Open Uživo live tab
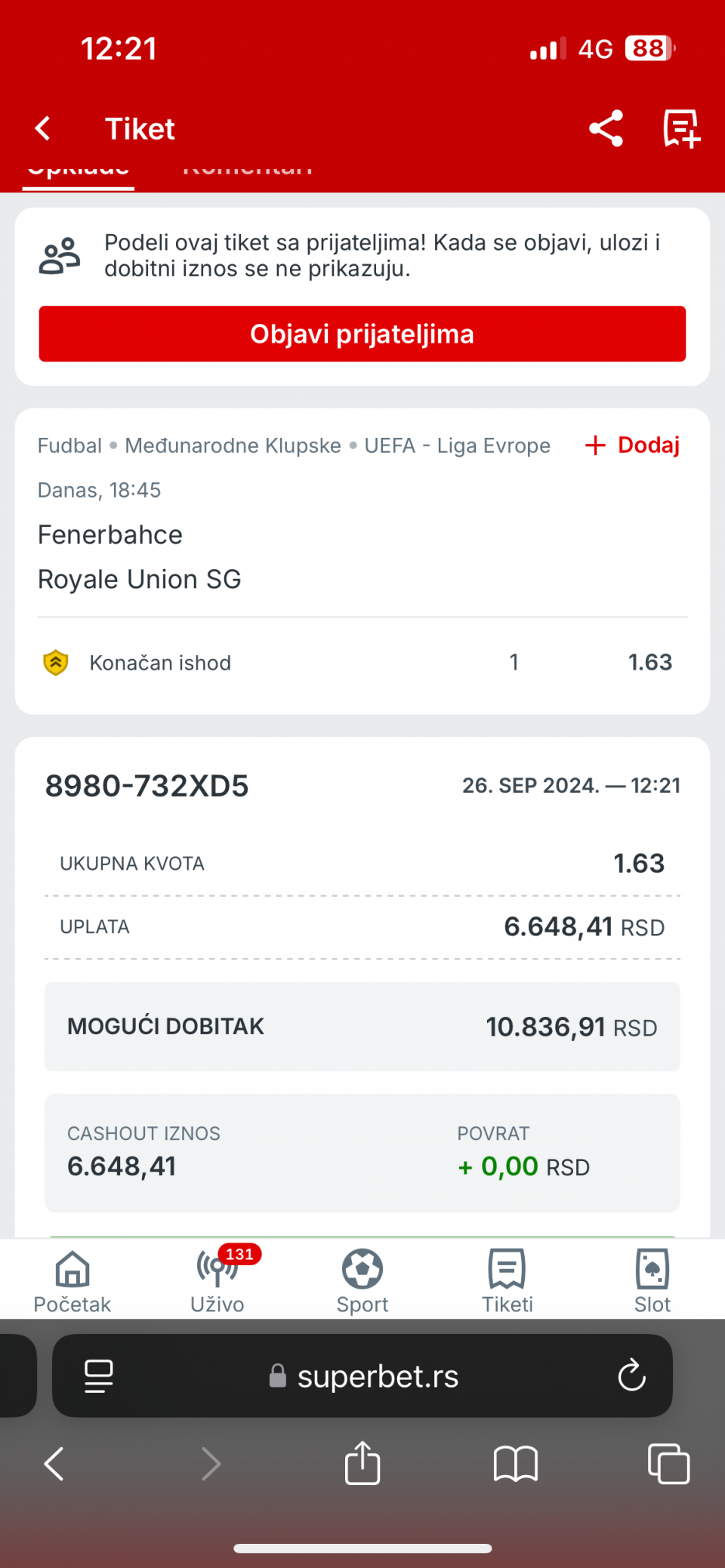Image resolution: width=725 pixels, height=1568 pixels. pyautogui.click(x=217, y=1281)
